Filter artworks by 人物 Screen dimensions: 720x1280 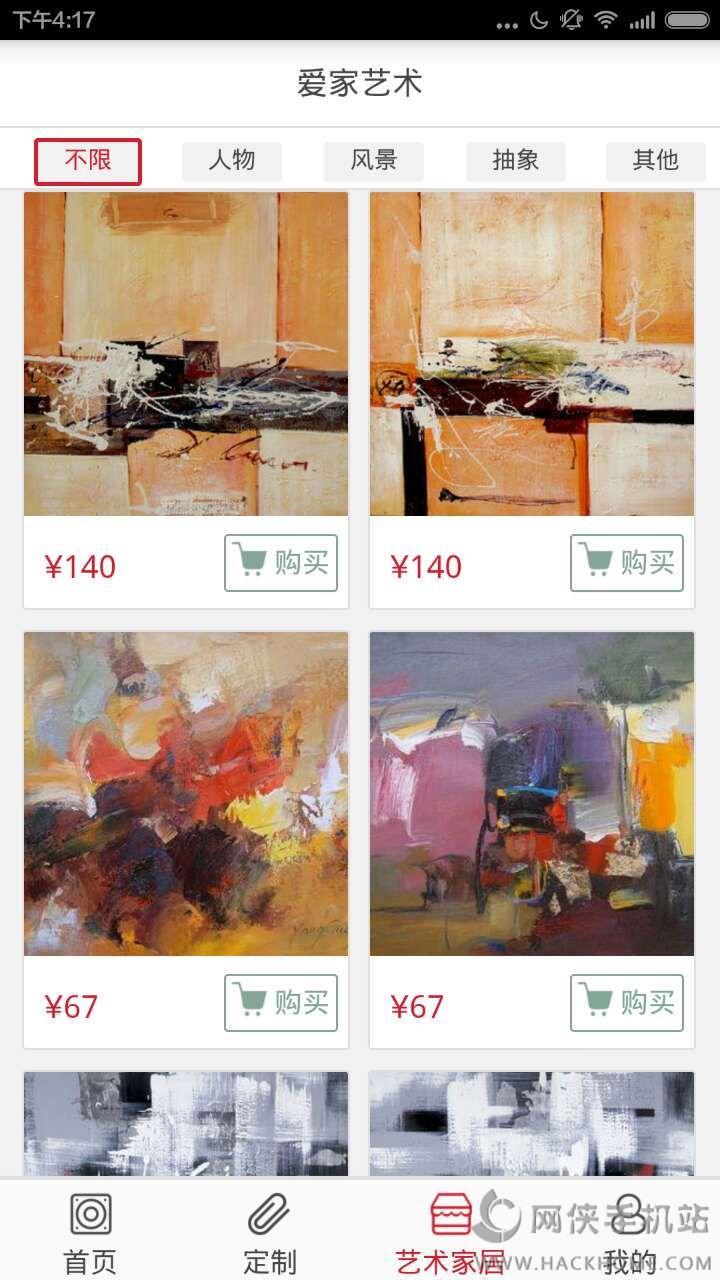[231, 161]
